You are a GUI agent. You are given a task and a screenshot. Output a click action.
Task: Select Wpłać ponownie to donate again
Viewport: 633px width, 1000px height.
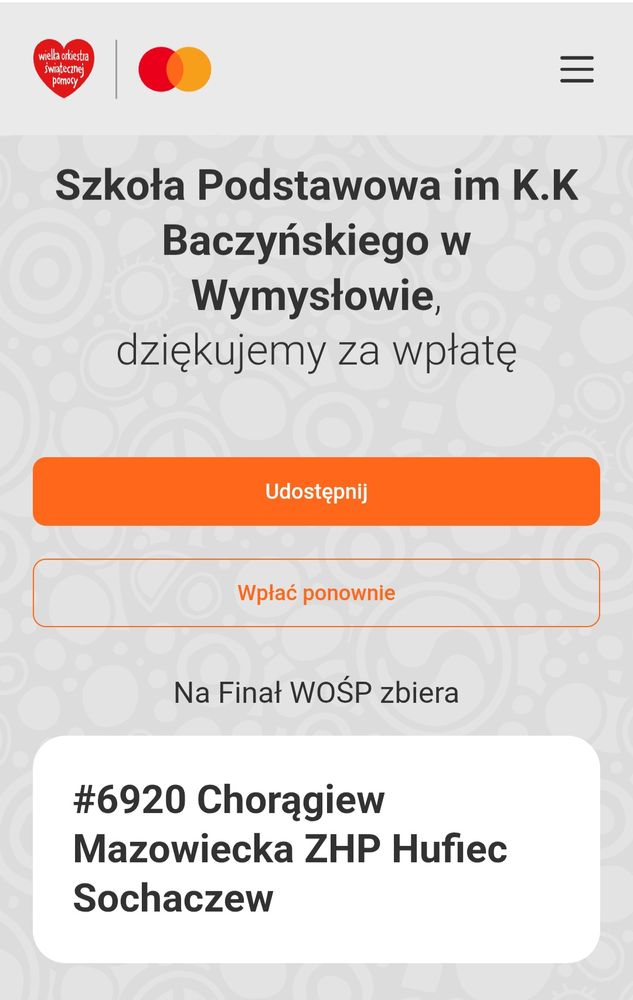click(316, 593)
